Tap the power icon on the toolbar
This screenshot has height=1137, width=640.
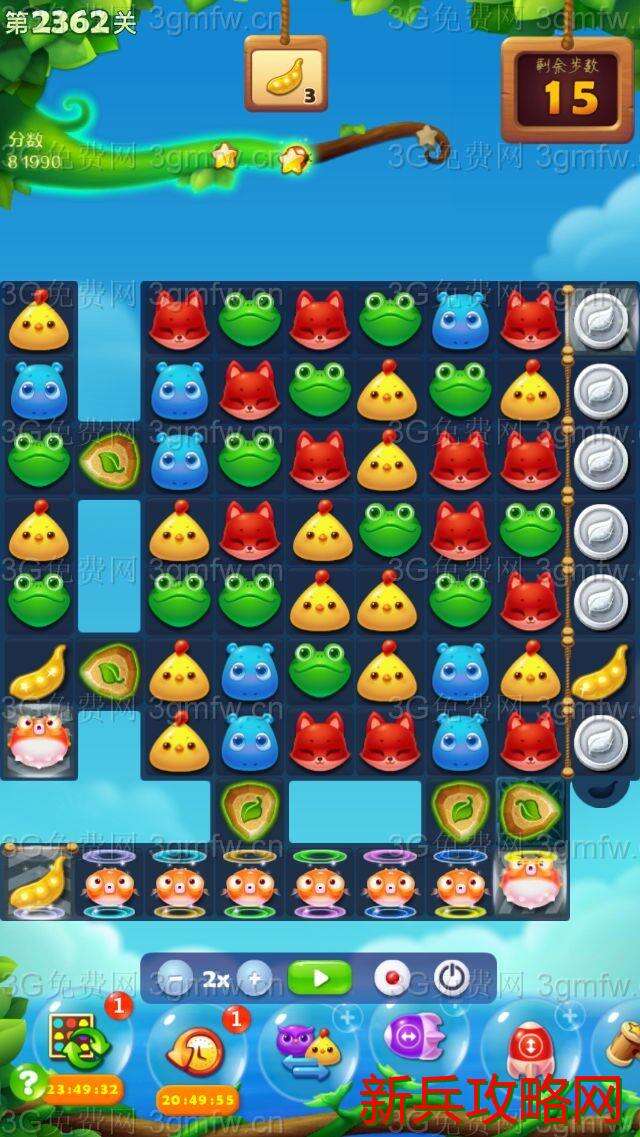coord(452,978)
